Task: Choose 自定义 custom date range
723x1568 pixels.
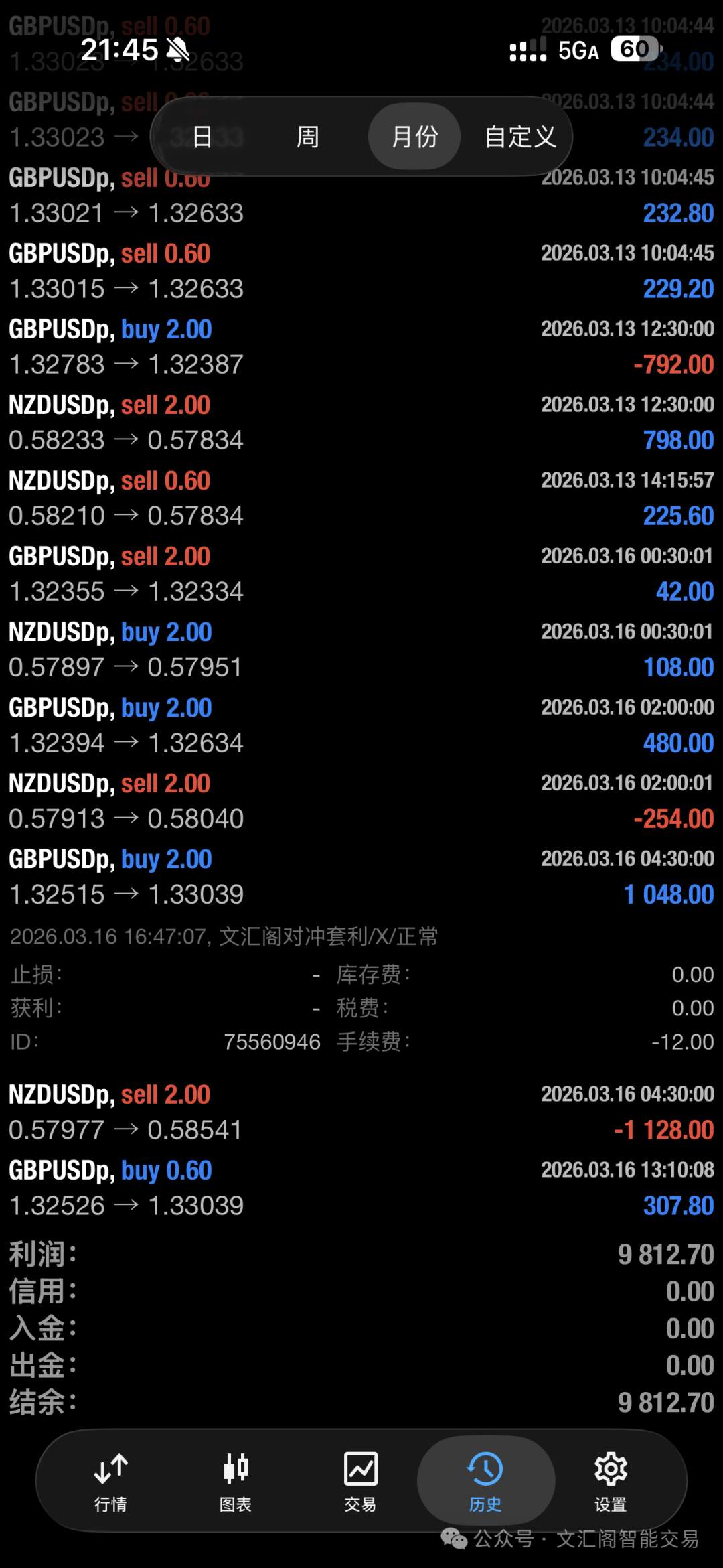Action: (x=519, y=136)
